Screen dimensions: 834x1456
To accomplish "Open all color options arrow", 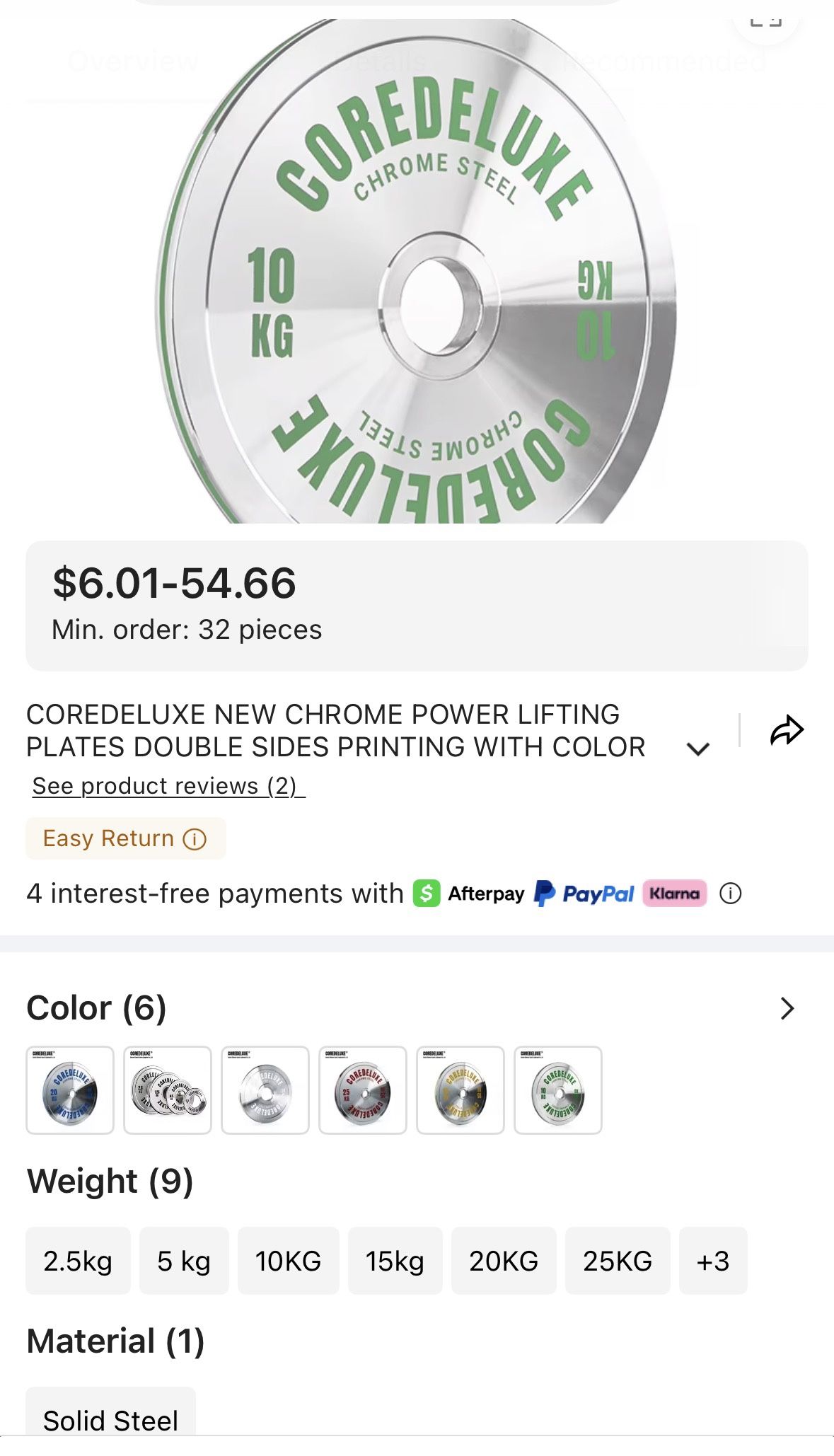I will pos(787,1008).
